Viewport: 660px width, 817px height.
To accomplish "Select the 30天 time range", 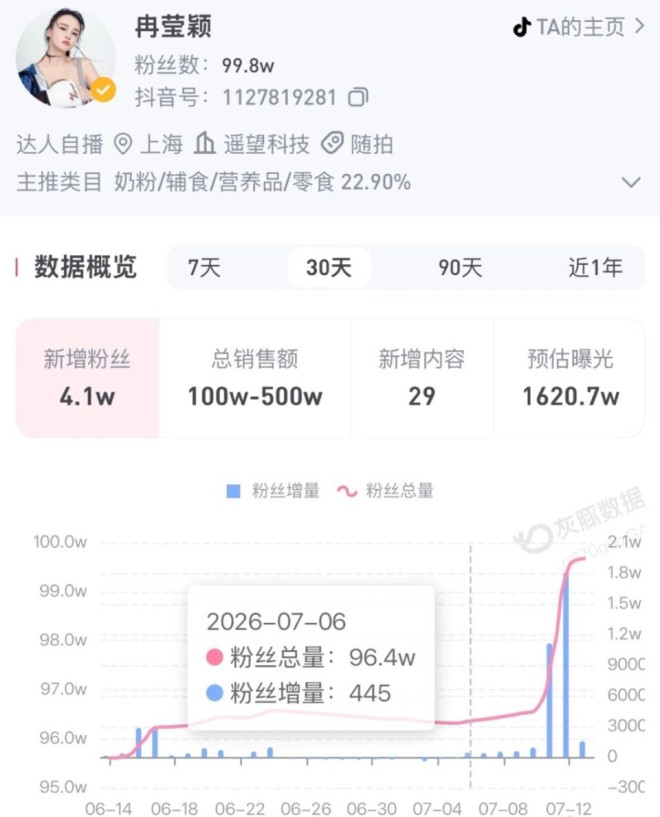I will coord(329,268).
